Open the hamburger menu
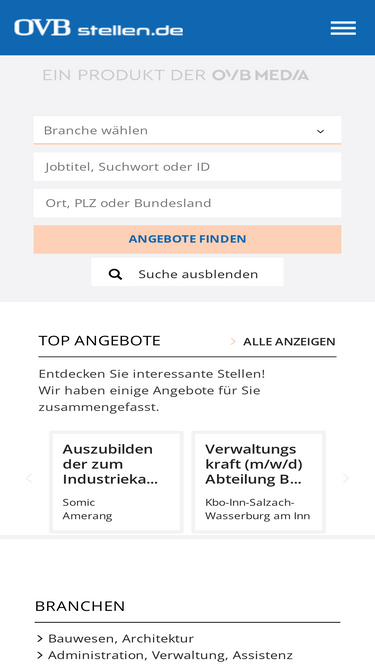Image resolution: width=375 pixels, height=667 pixels. [343, 28]
